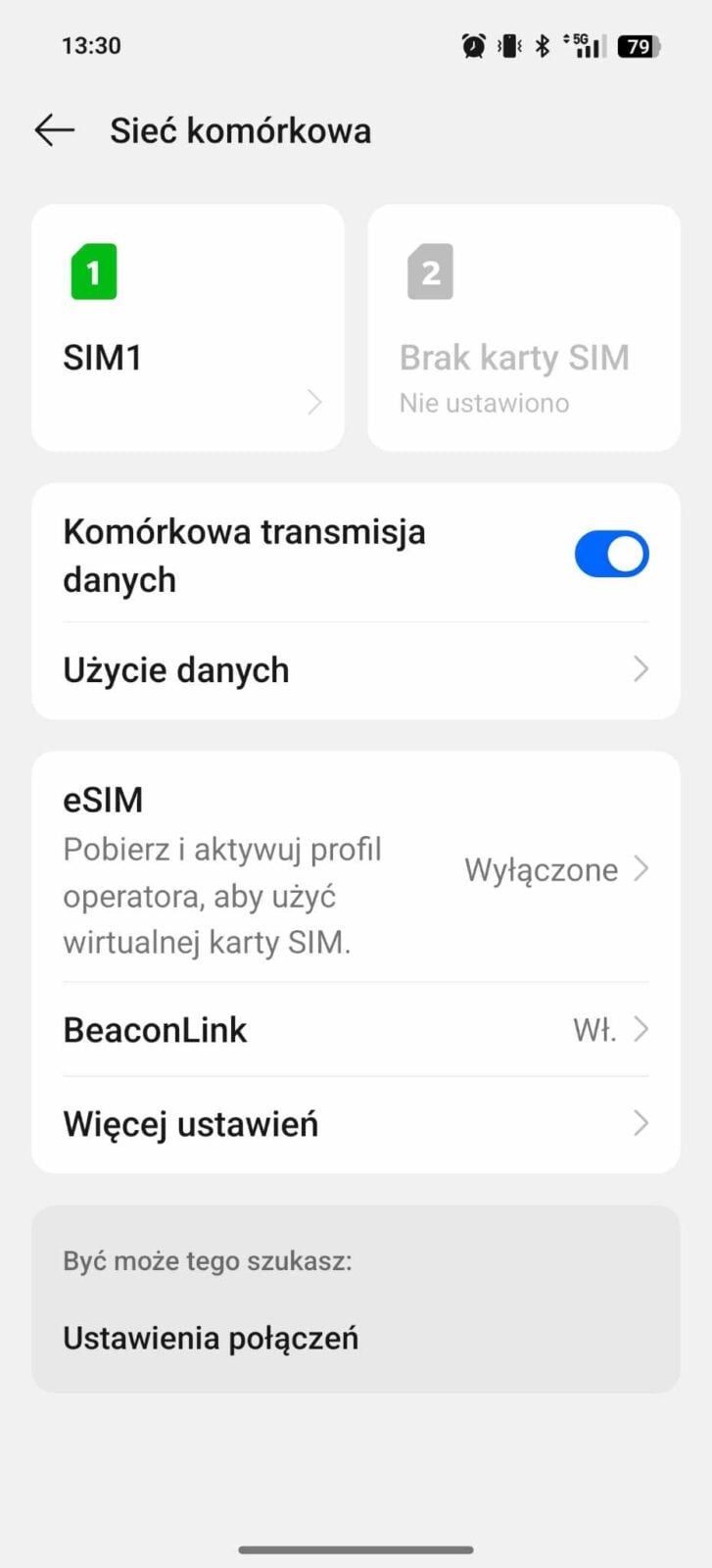Open the SIM1 card settings
This screenshot has height=1568, width=712.
tap(188, 327)
